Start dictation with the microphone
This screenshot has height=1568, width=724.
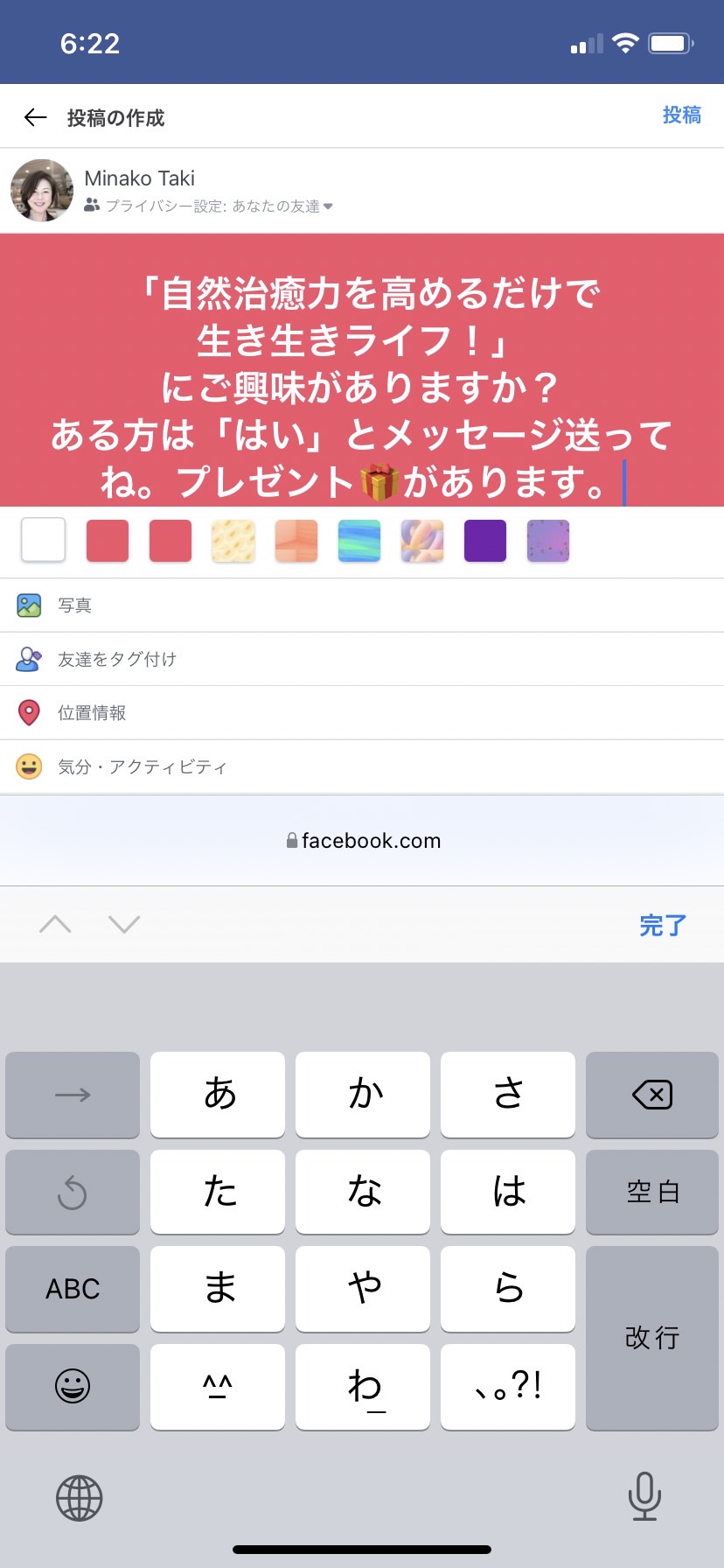[644, 1496]
